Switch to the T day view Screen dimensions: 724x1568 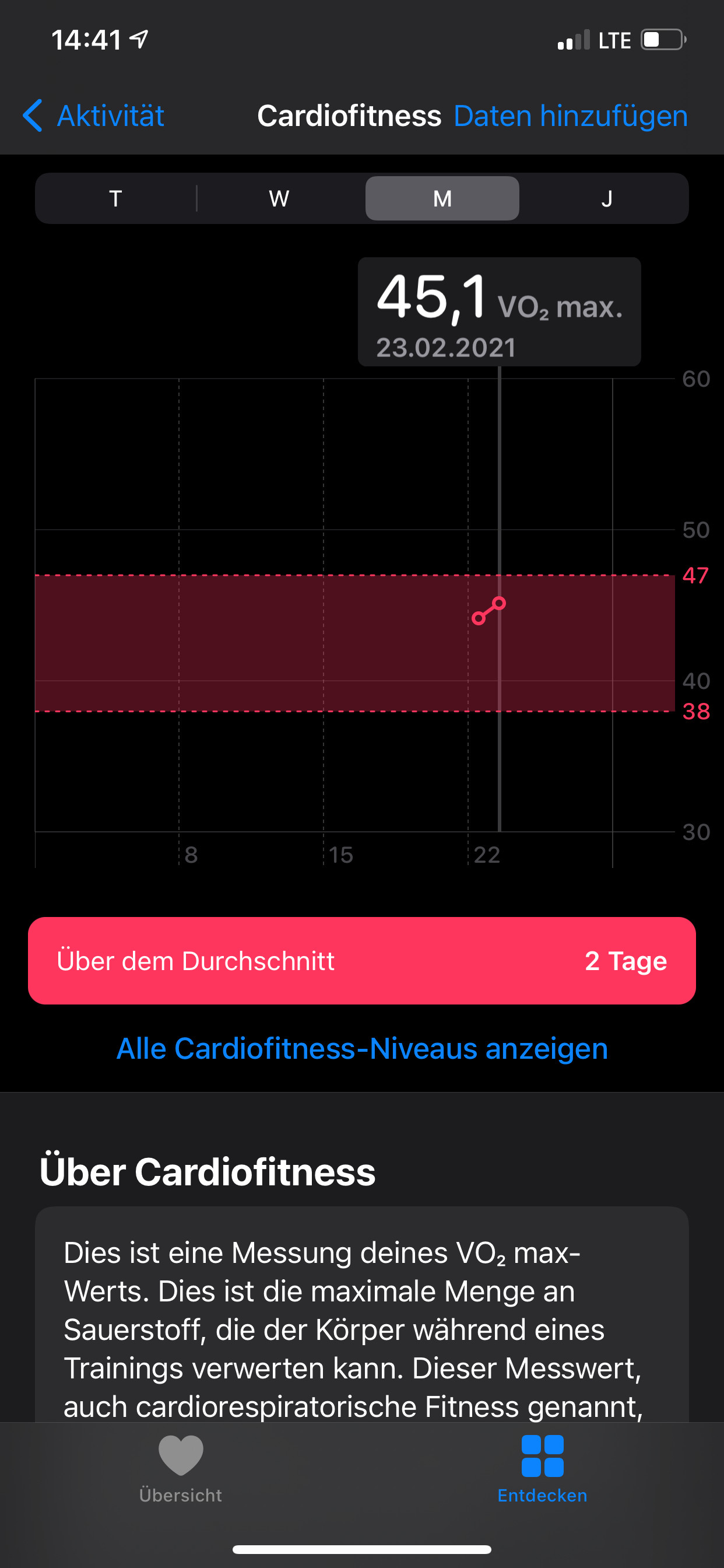115,198
